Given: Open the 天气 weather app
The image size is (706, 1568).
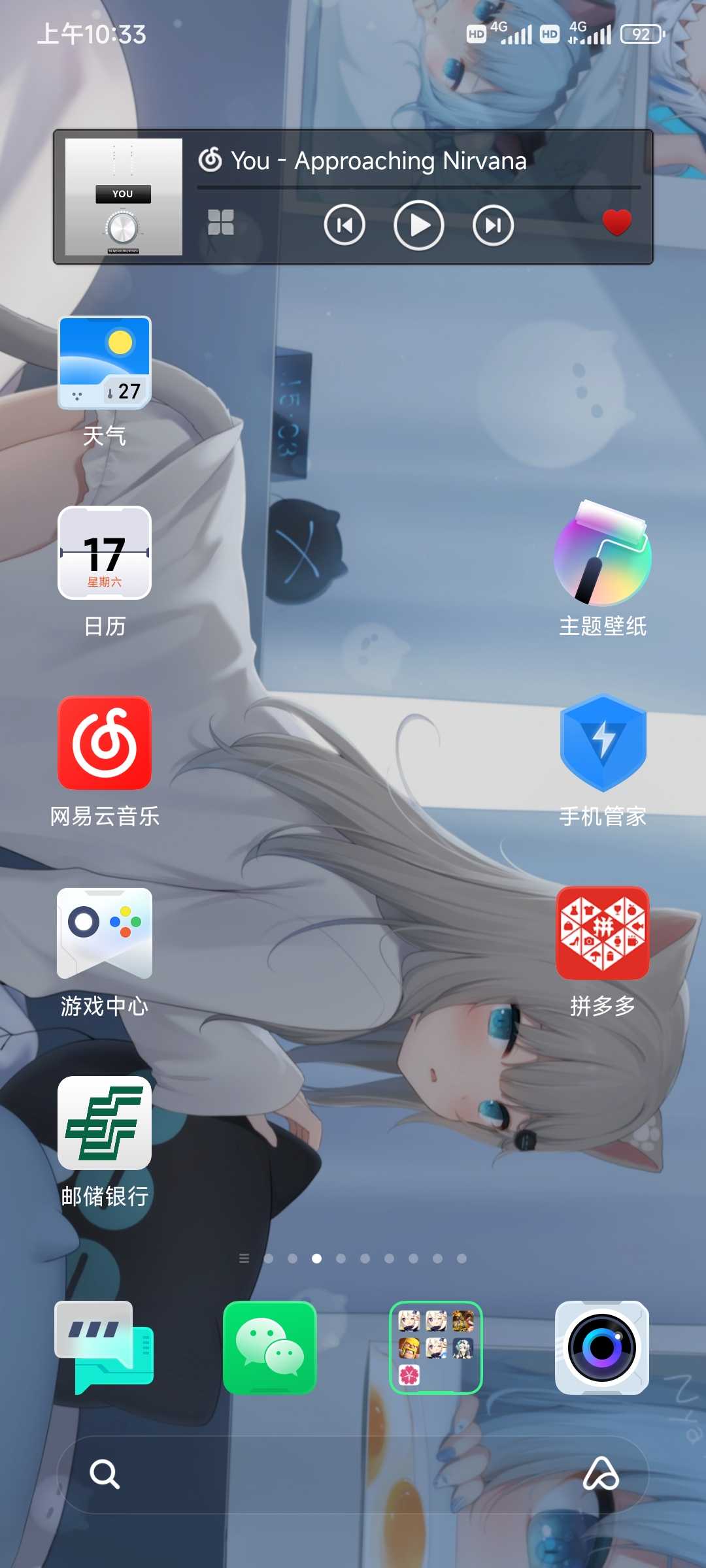Looking at the screenshot, I should click(105, 363).
